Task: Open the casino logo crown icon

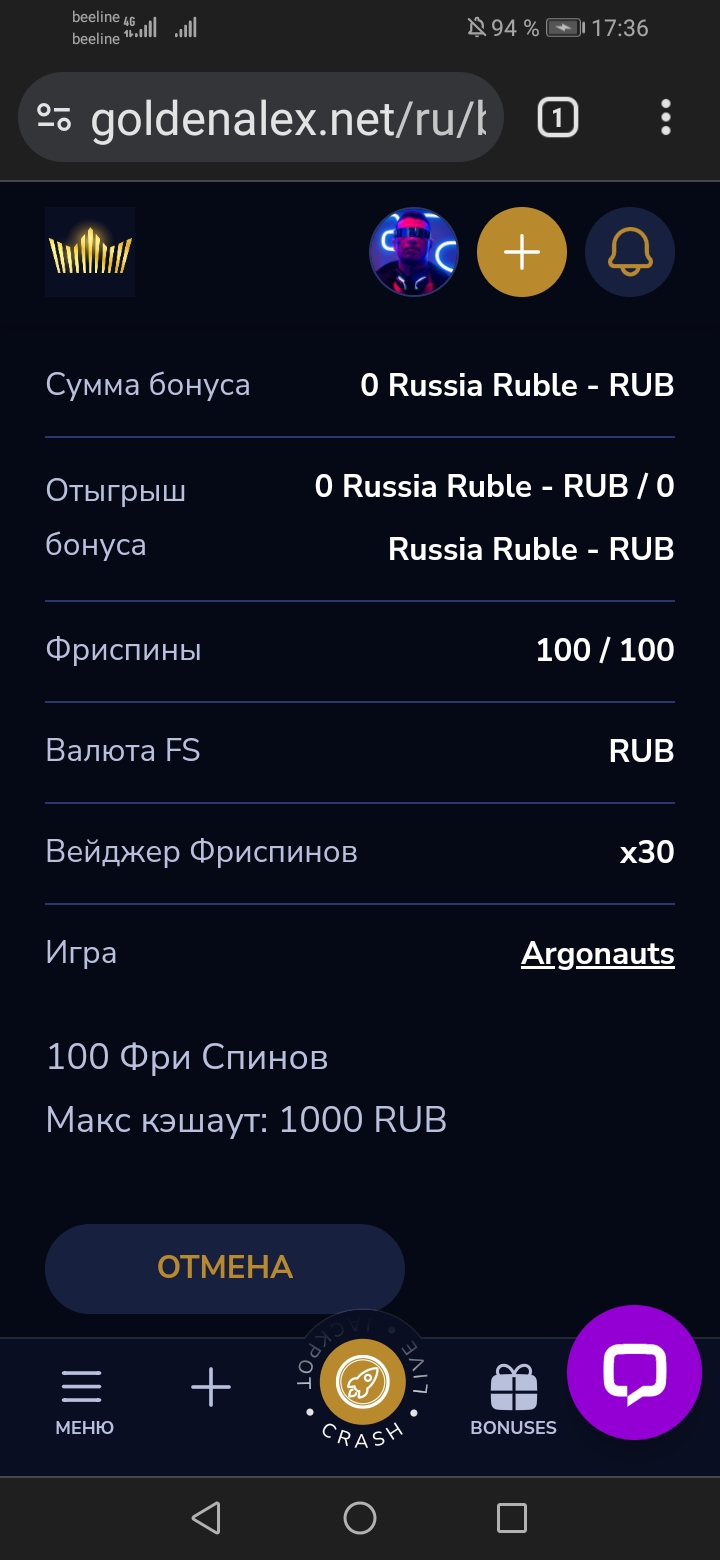Action: 90,252
